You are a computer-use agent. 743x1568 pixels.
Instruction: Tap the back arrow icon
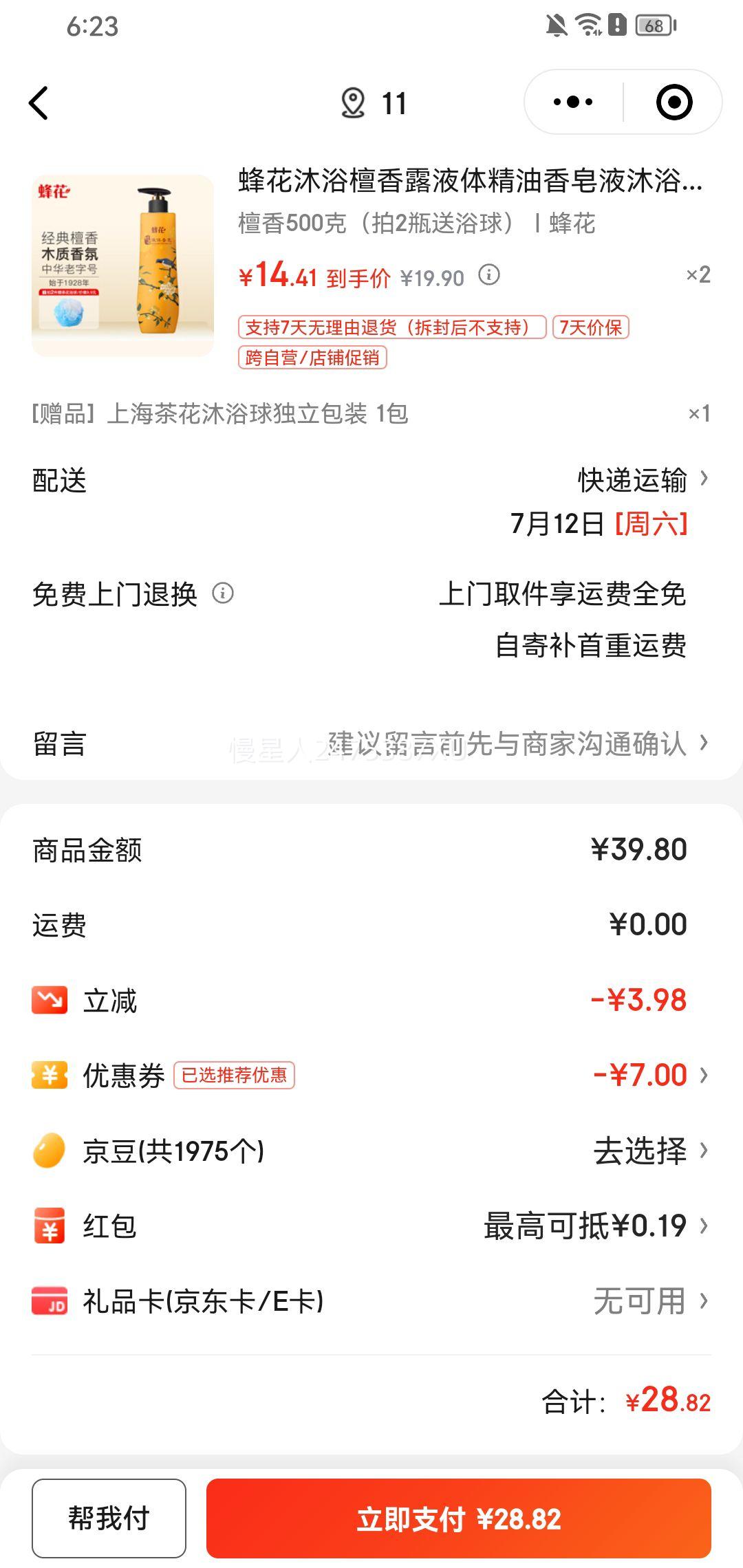click(x=39, y=102)
